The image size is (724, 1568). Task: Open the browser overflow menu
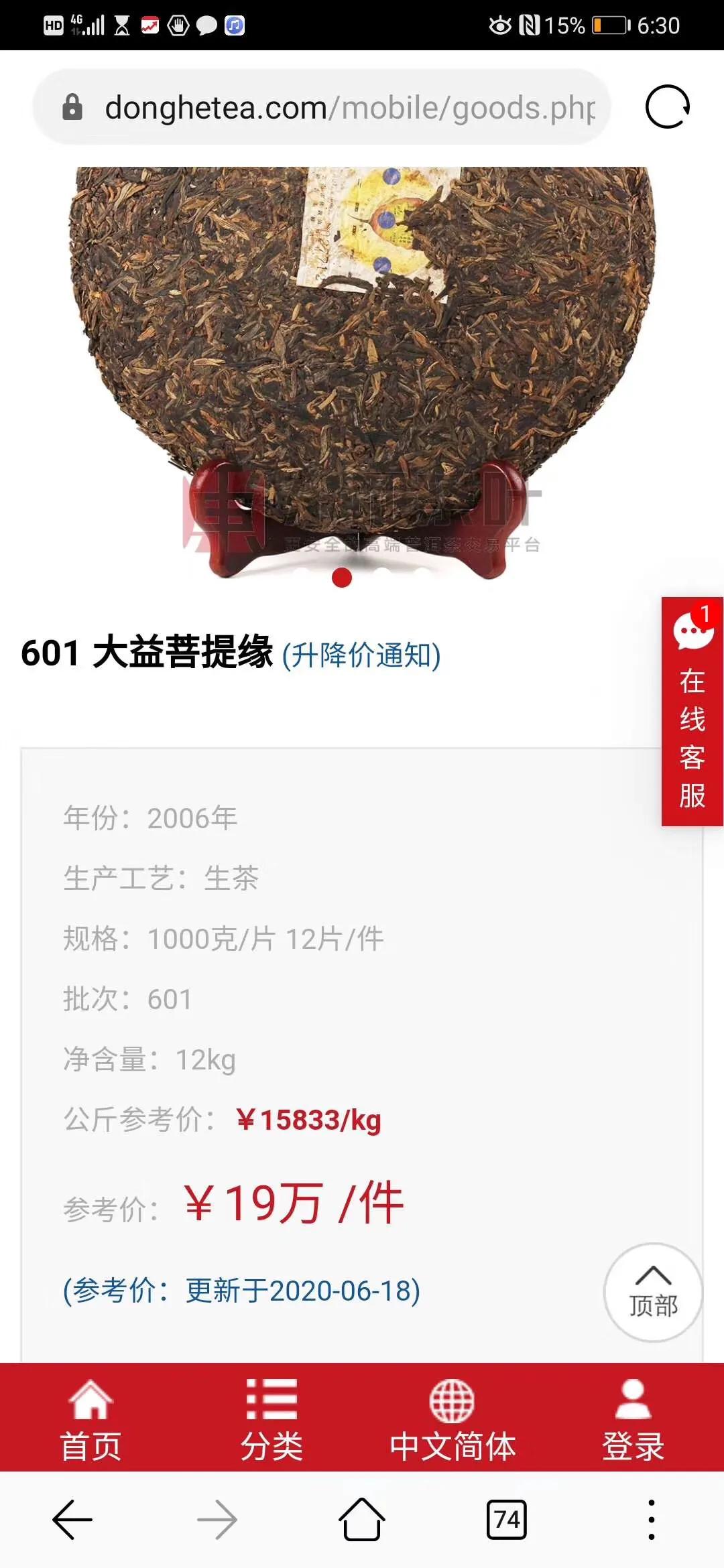(x=651, y=1520)
